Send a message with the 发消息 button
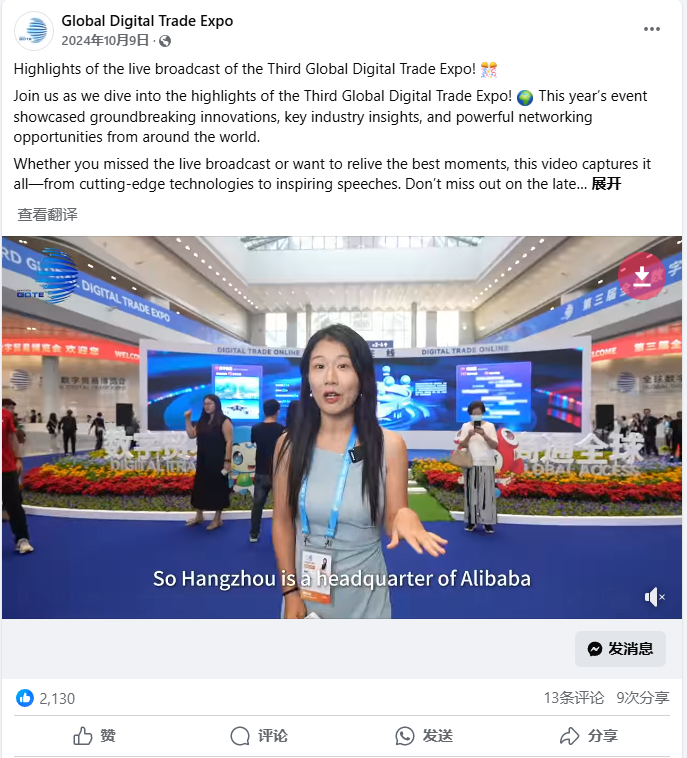687x758 pixels. pos(620,648)
